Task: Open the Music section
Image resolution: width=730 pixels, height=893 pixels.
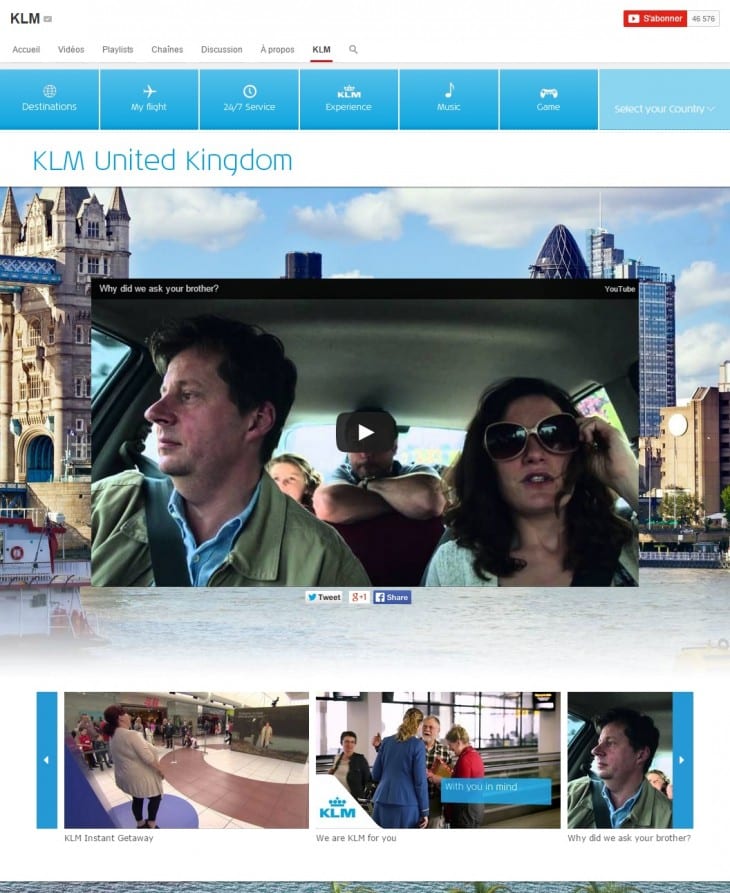Action: (x=449, y=99)
